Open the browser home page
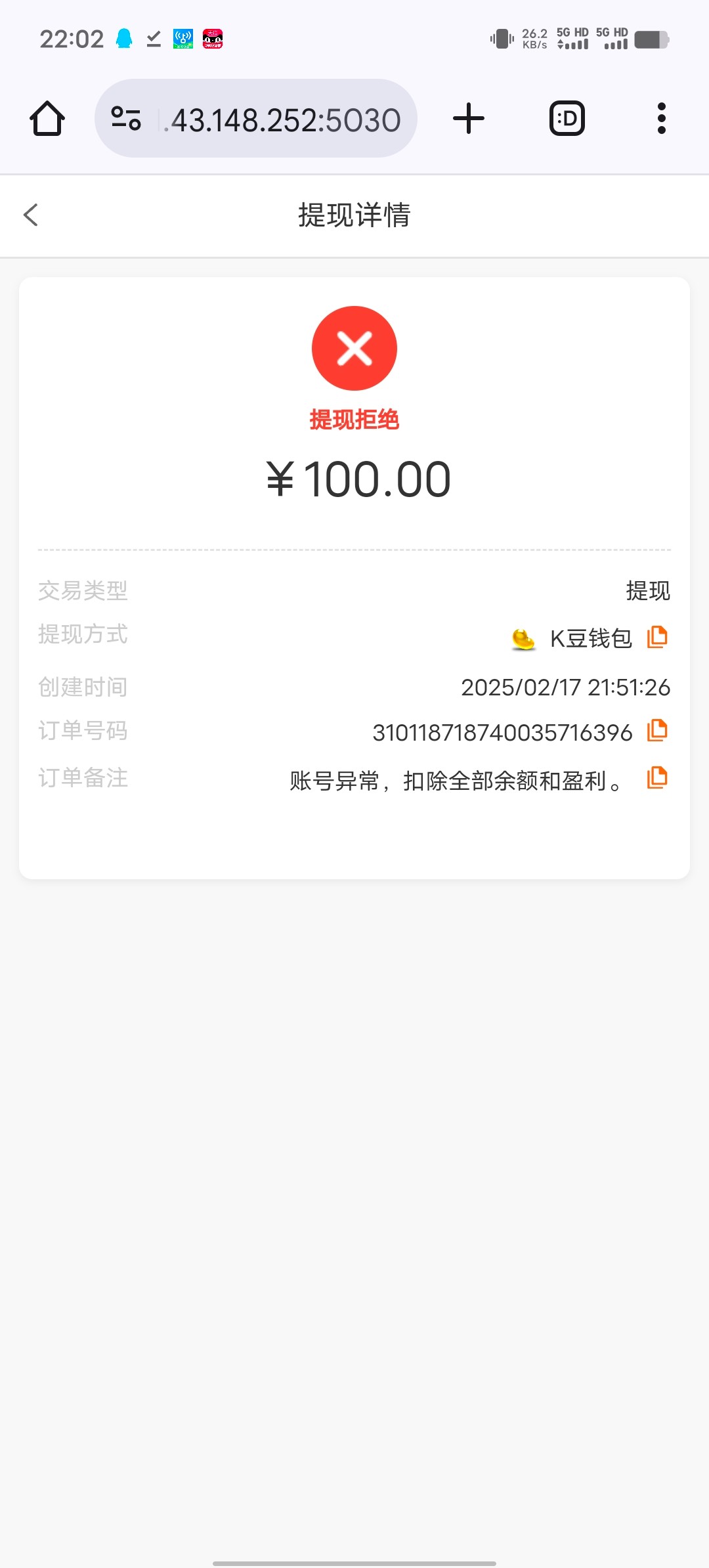The height and width of the screenshot is (1568, 709). pyautogui.click(x=47, y=119)
